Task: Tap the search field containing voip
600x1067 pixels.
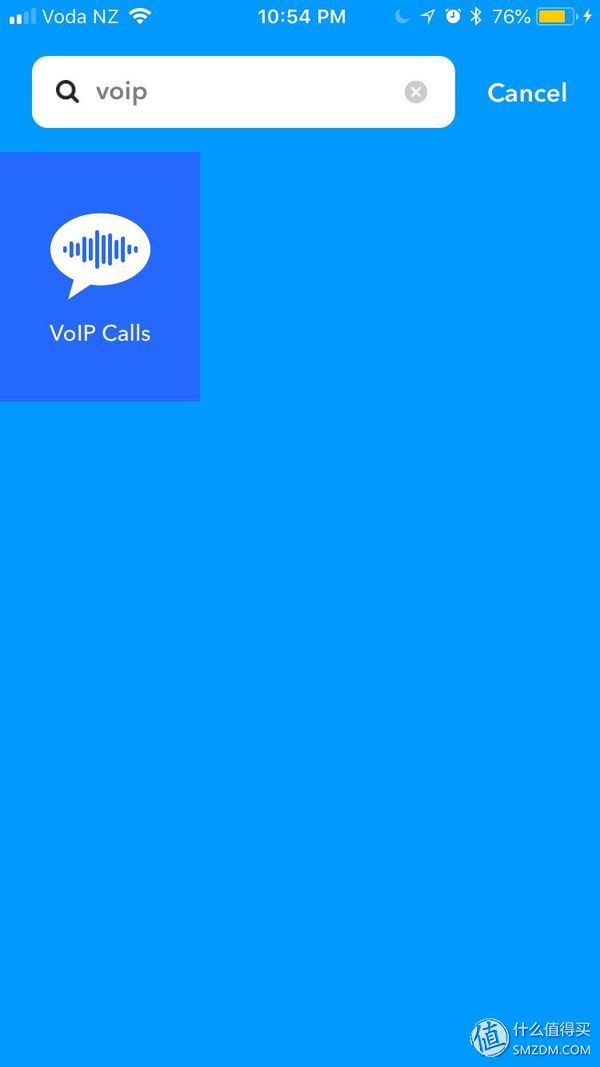Action: [243, 92]
